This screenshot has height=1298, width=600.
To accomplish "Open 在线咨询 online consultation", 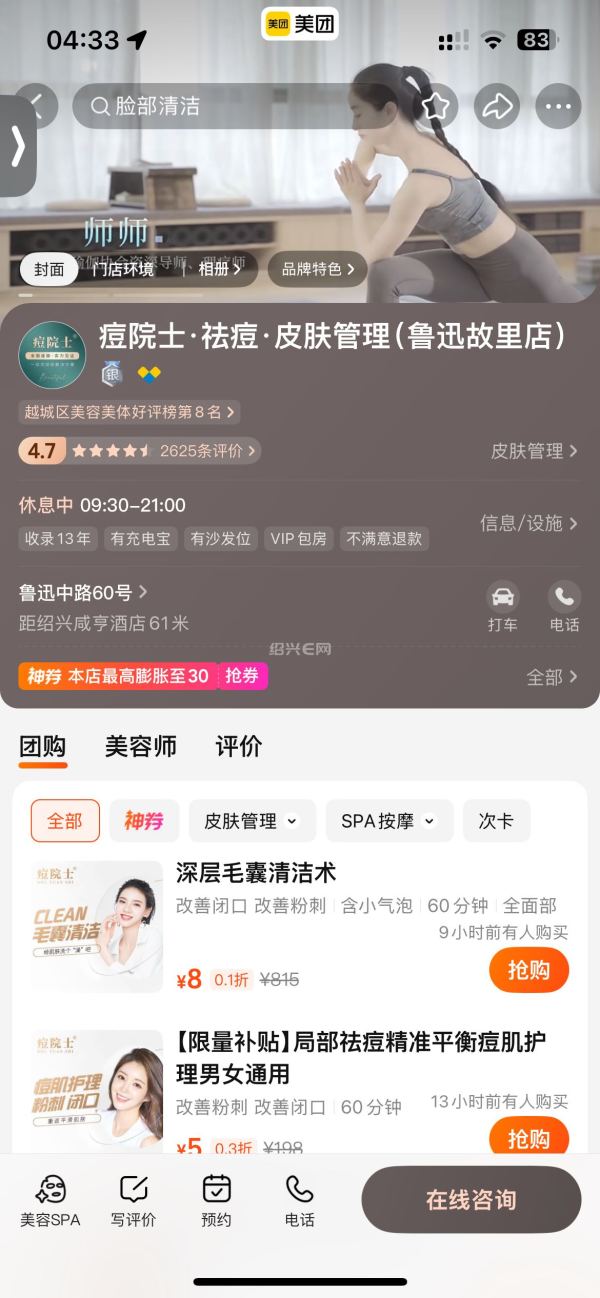I will click(x=471, y=1199).
